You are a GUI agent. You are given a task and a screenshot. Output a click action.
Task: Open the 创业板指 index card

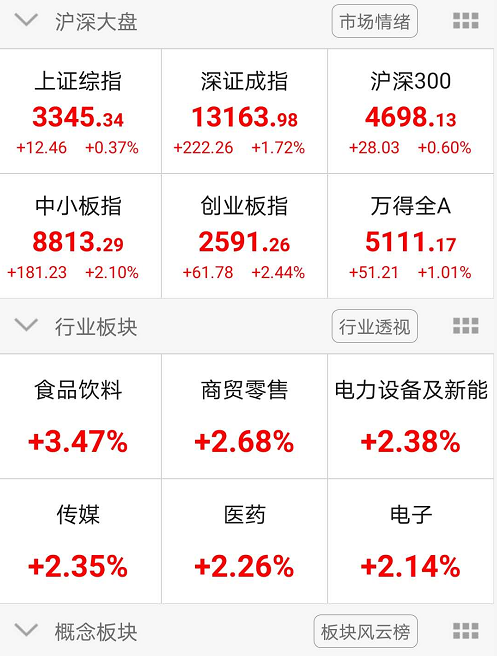(x=244, y=236)
